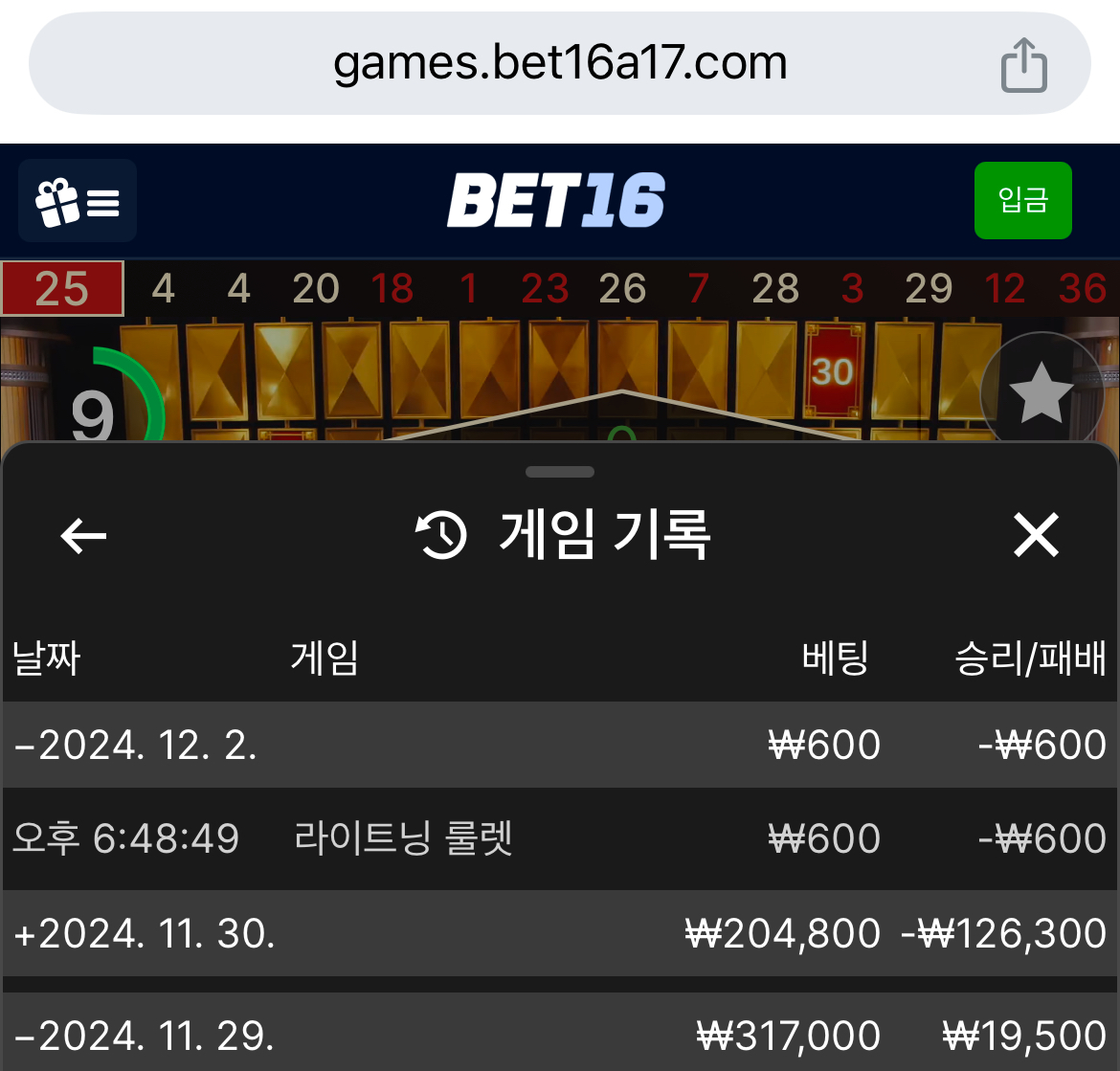This screenshot has height=1071, width=1120.
Task: Open the gift menu button
Action: click(78, 201)
